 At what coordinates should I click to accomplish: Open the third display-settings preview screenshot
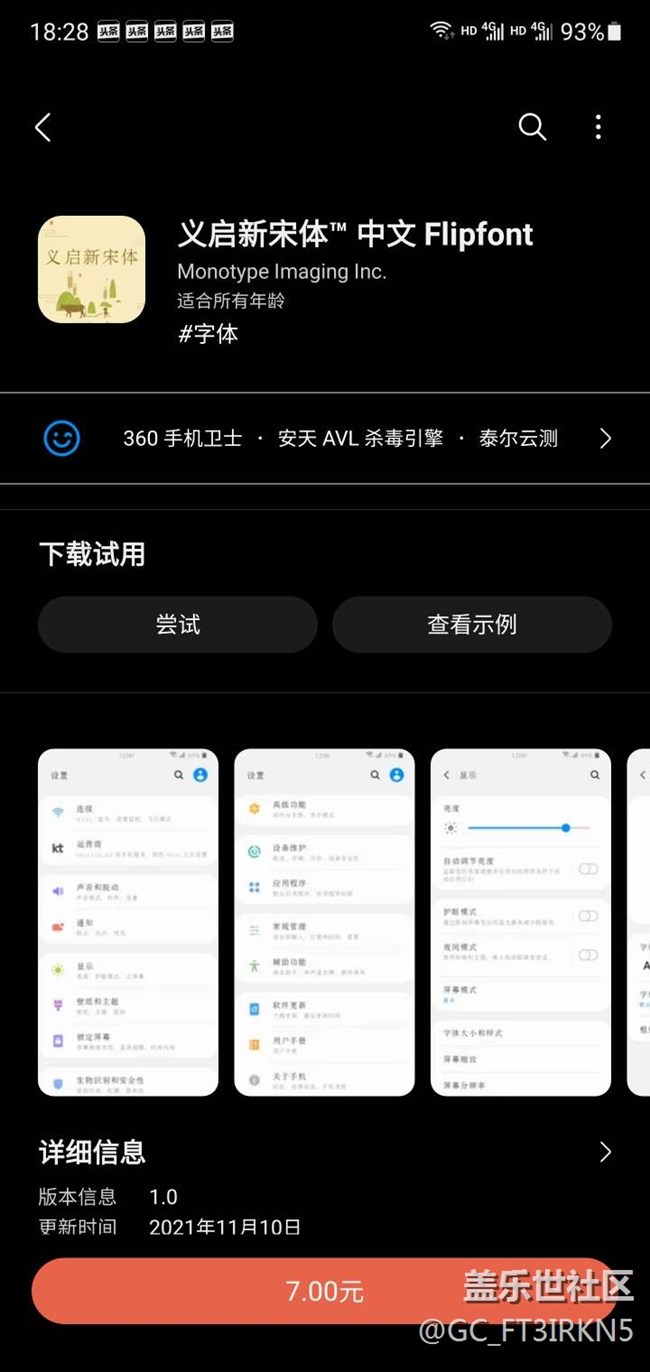coord(520,922)
